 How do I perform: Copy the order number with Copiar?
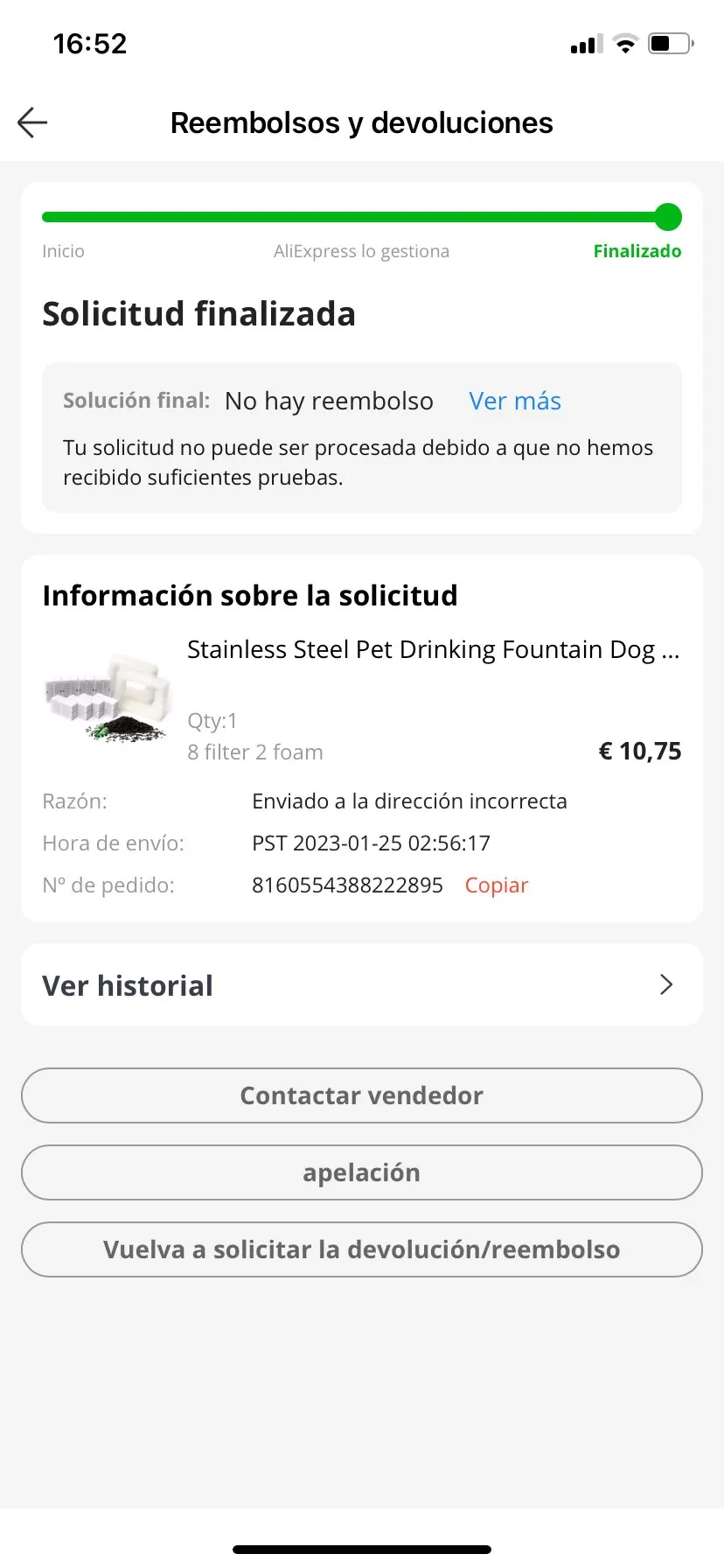[496, 885]
